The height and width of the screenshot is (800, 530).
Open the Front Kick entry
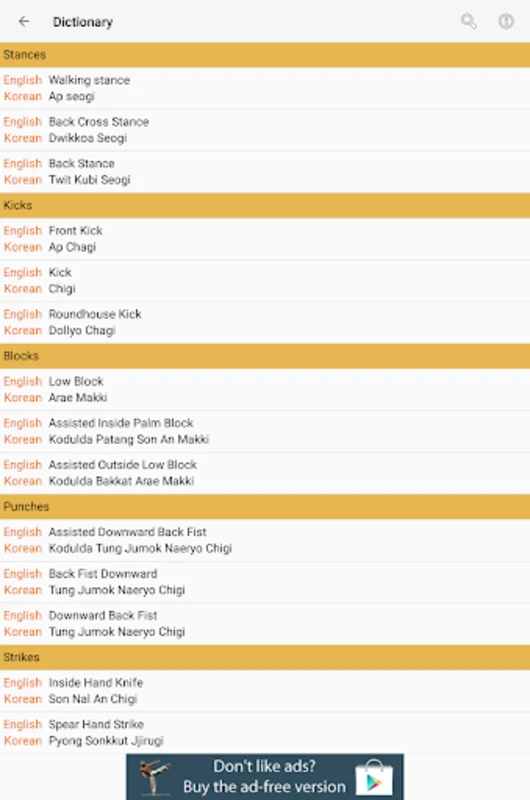point(265,239)
